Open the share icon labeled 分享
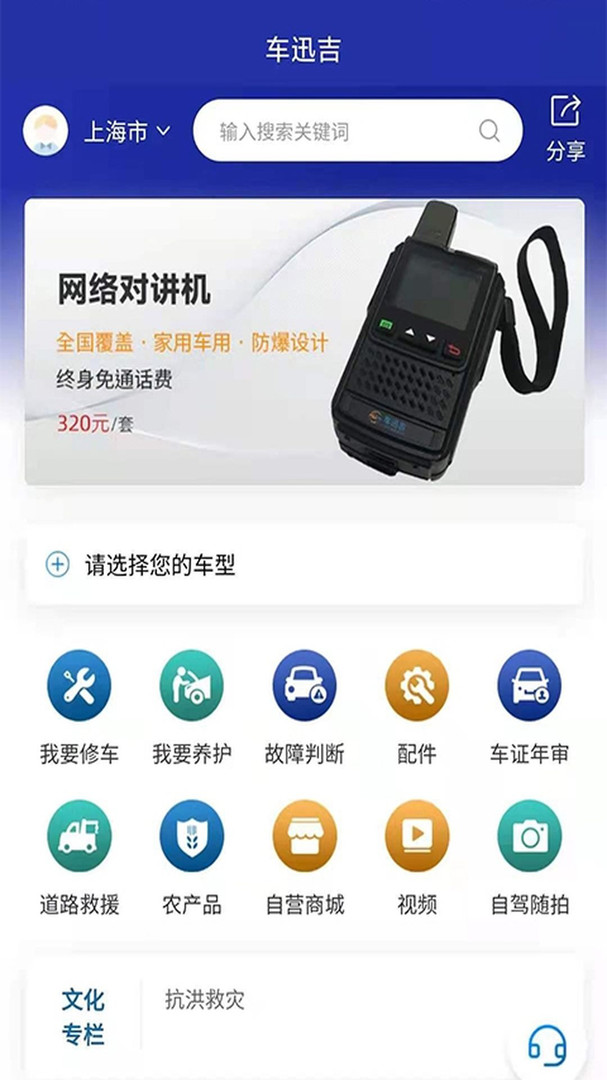The width and height of the screenshot is (607, 1080). [566, 129]
